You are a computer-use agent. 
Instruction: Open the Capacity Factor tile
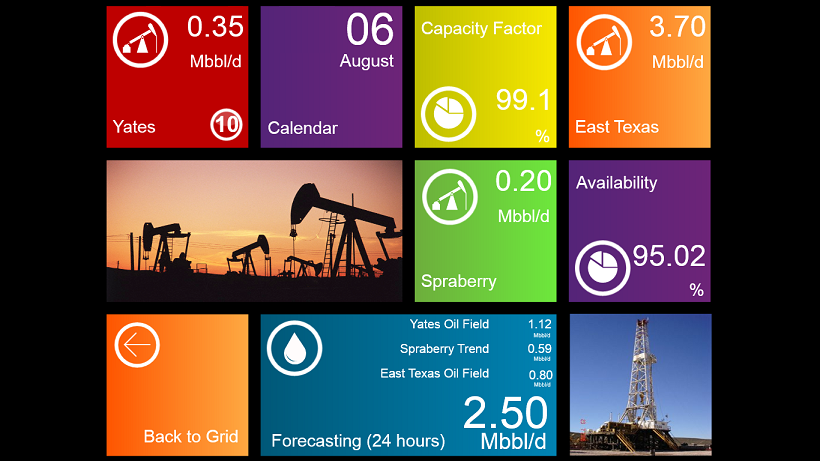(485, 77)
